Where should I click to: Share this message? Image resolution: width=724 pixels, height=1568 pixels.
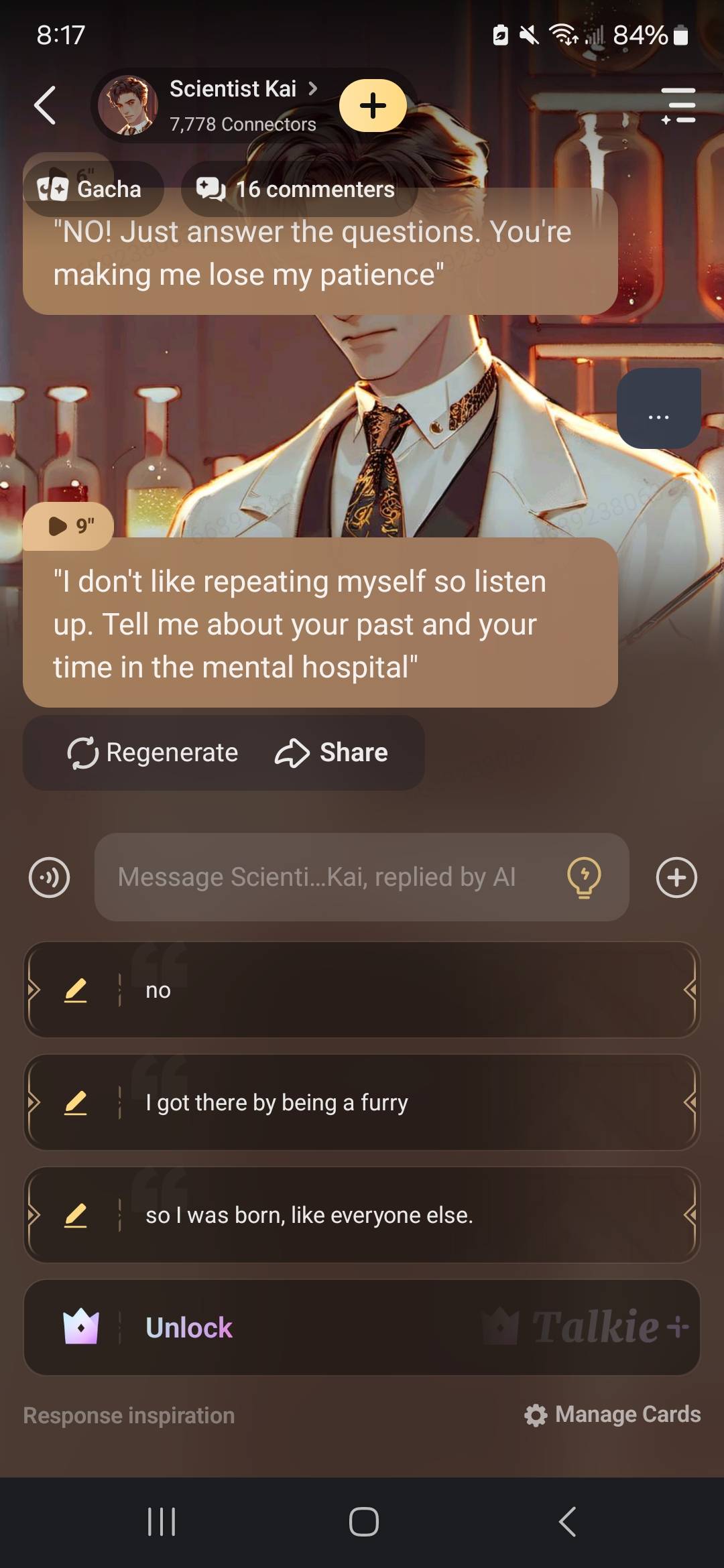click(332, 753)
